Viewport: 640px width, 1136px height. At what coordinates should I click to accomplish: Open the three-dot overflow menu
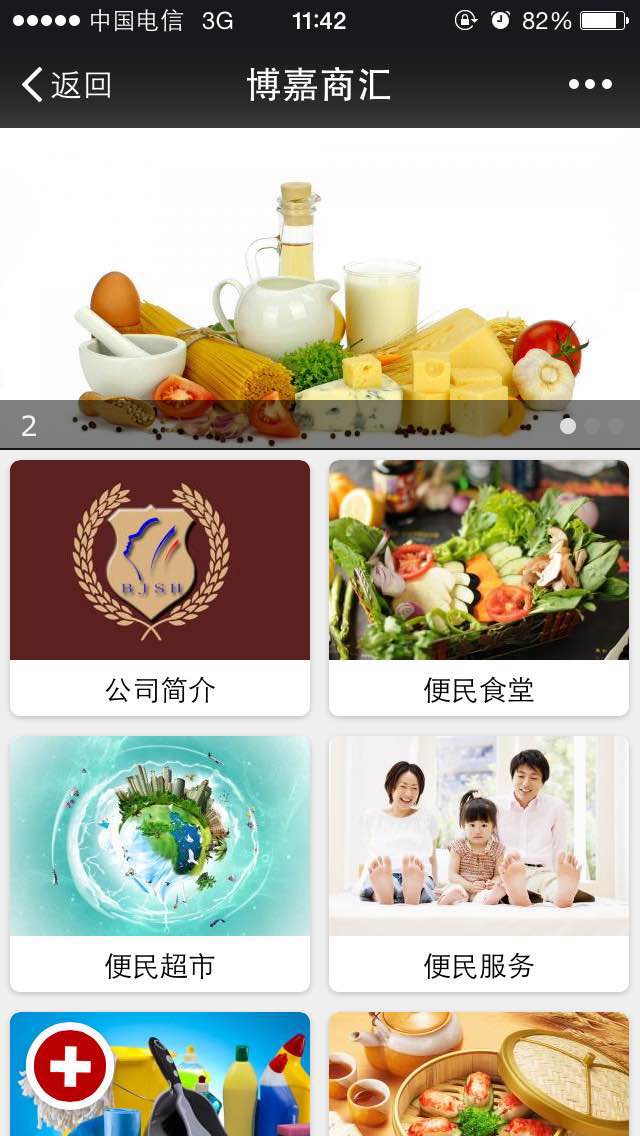point(590,85)
